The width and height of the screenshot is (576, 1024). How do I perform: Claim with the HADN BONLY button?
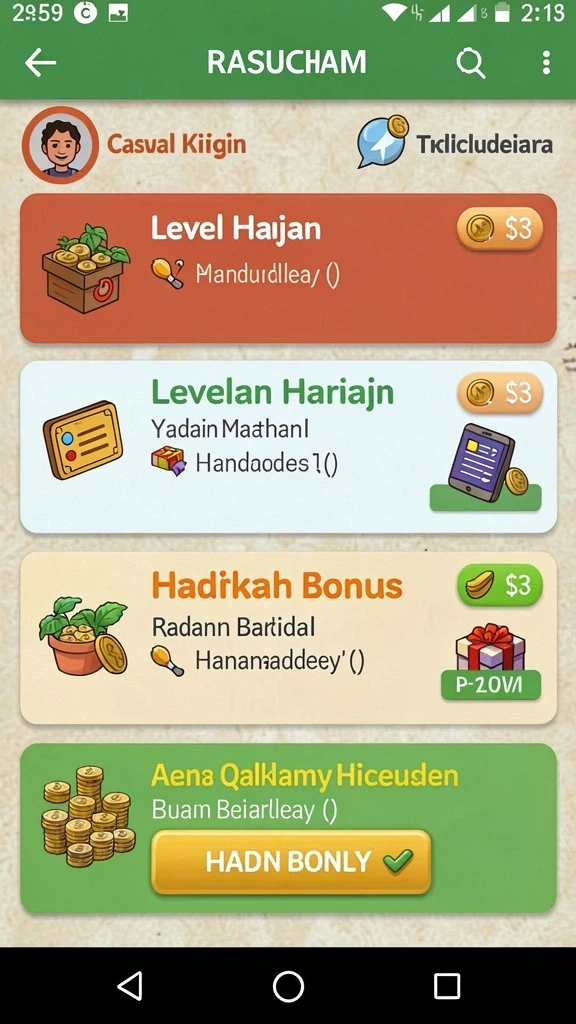291,861
